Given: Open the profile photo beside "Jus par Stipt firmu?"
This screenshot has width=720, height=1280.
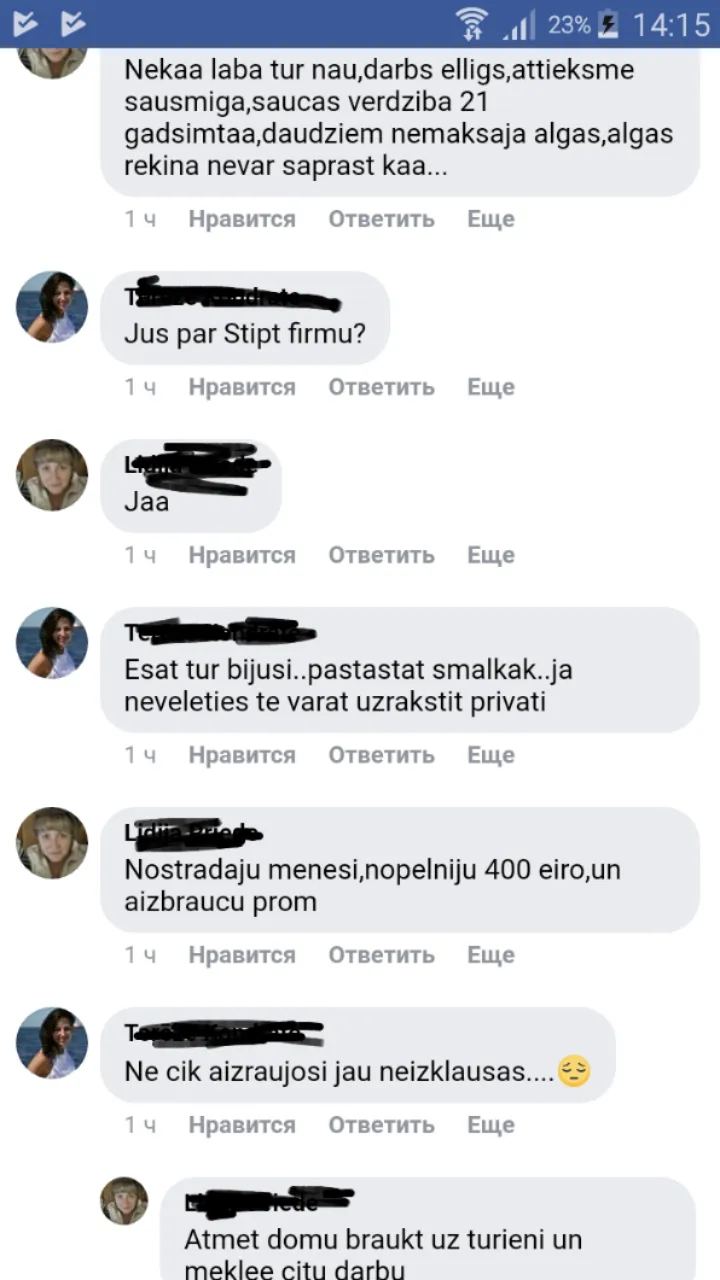Looking at the screenshot, I should [52, 307].
